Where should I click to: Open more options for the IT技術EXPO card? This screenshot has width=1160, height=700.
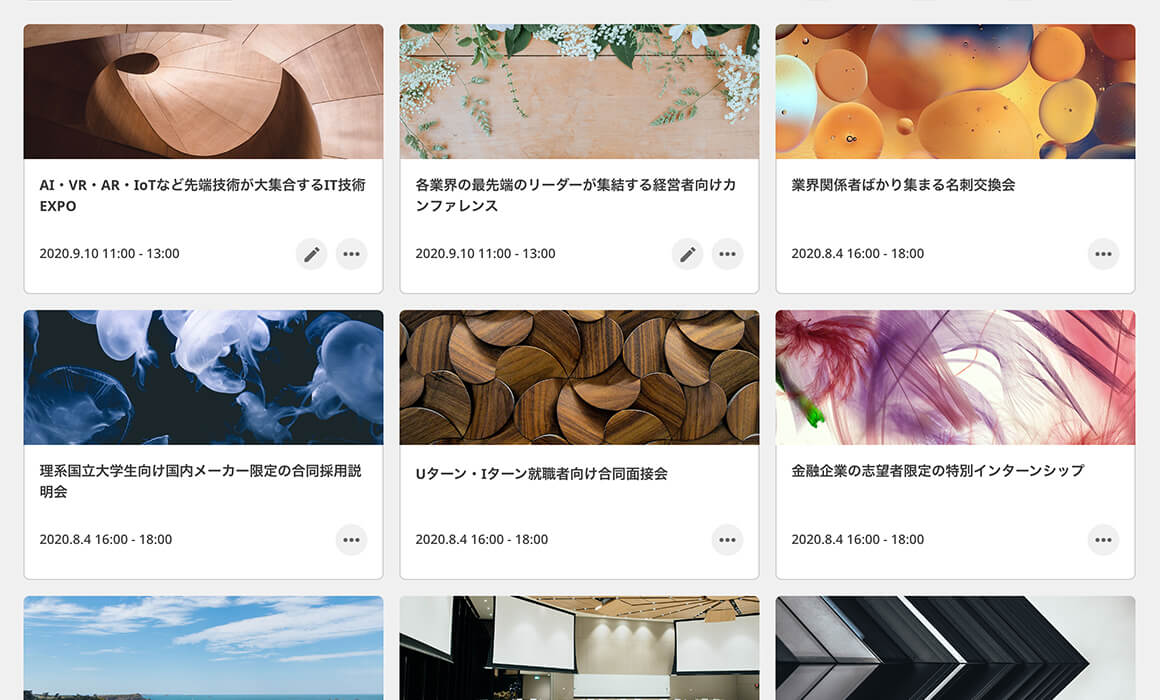coord(351,254)
